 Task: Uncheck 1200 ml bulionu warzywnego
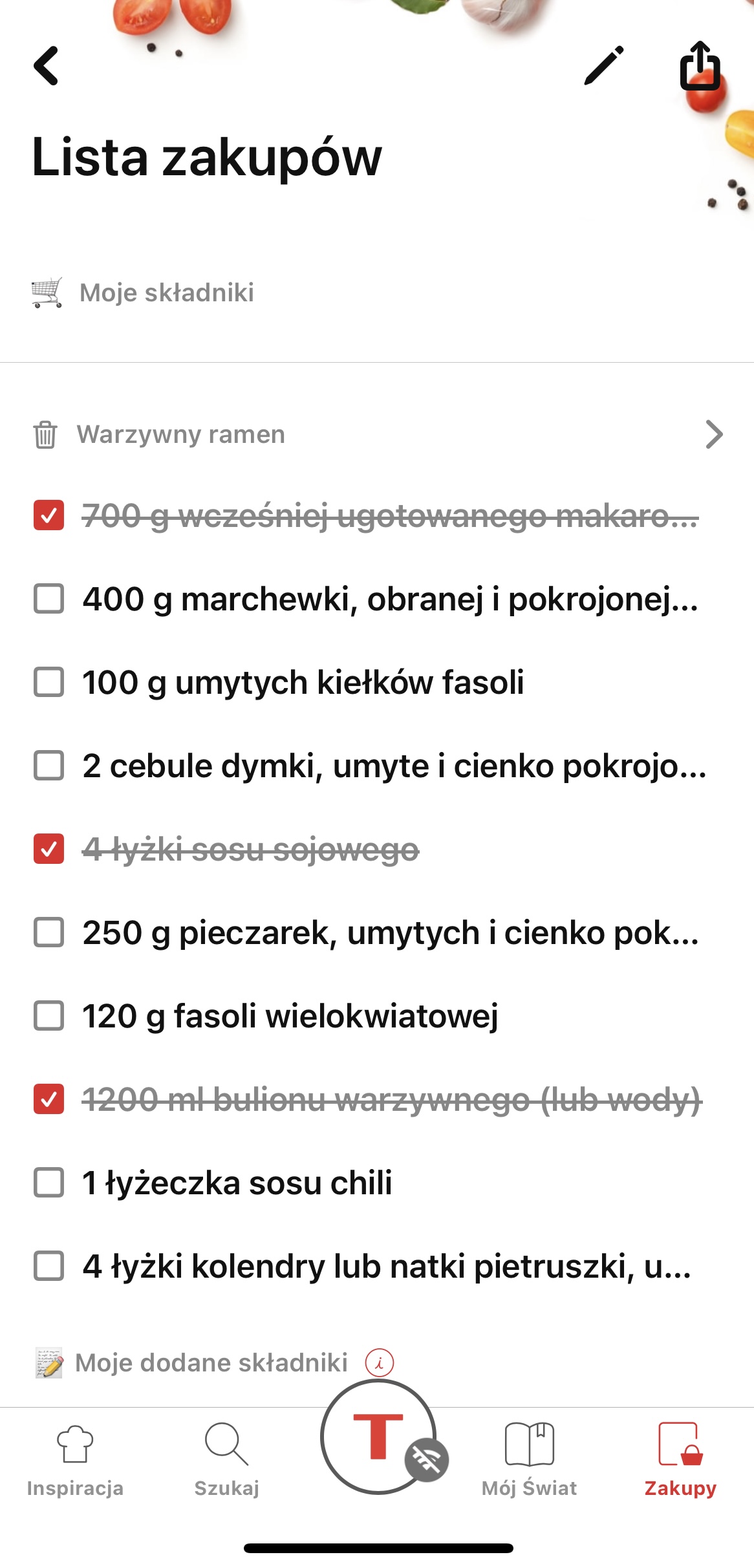coord(49,1099)
